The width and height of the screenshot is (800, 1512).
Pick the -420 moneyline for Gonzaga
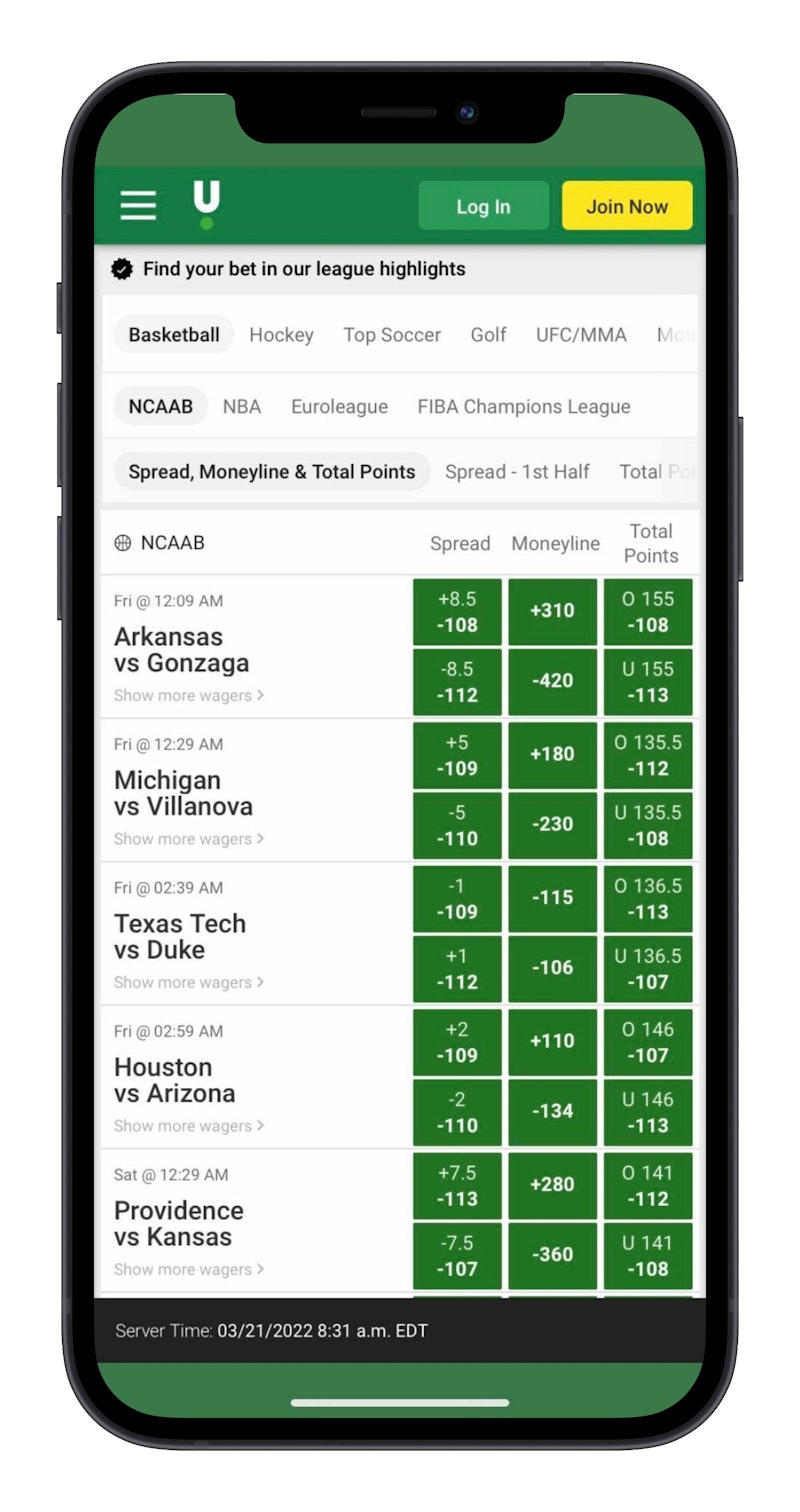pos(552,681)
